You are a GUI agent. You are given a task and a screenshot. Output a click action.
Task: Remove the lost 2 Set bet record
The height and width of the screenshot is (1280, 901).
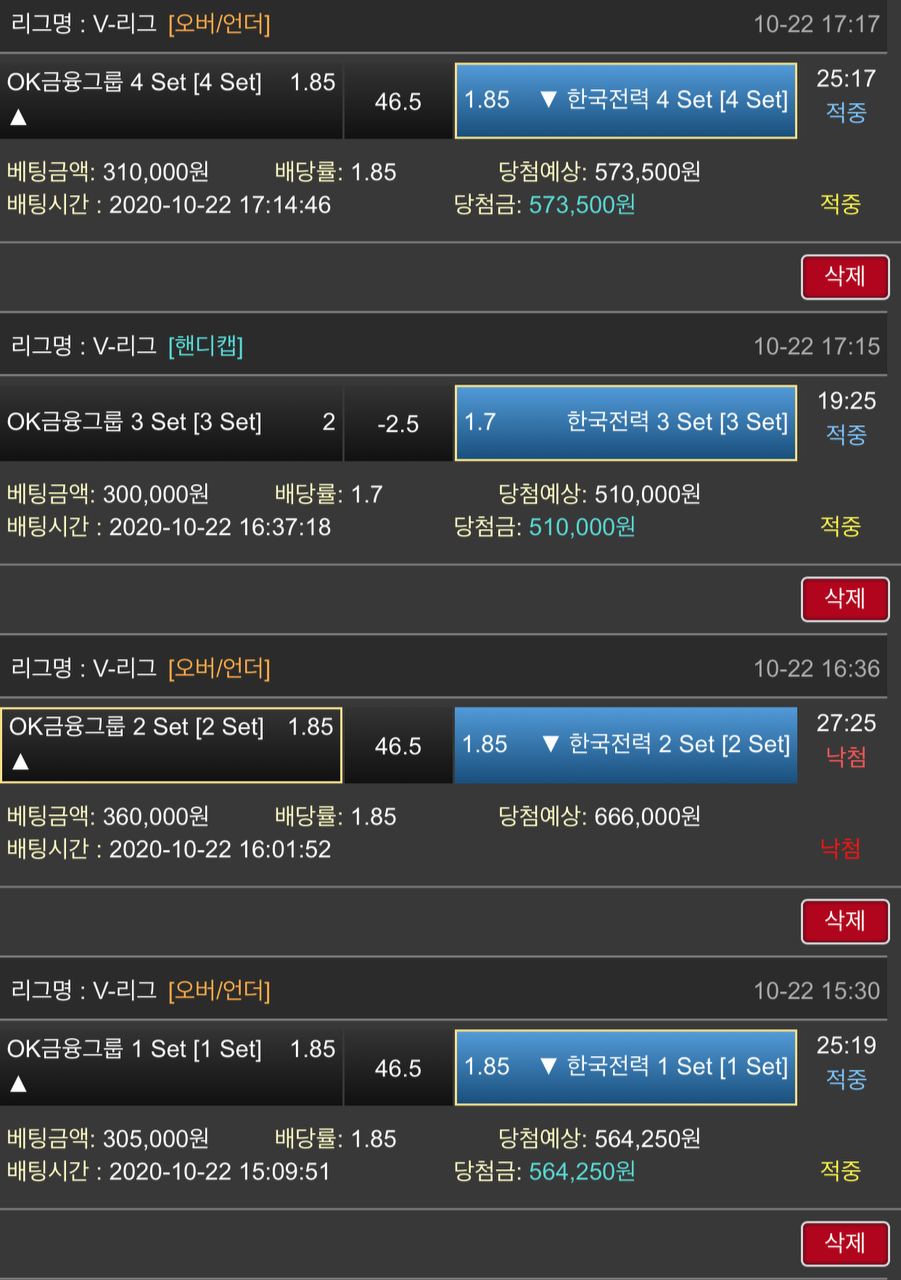point(844,920)
